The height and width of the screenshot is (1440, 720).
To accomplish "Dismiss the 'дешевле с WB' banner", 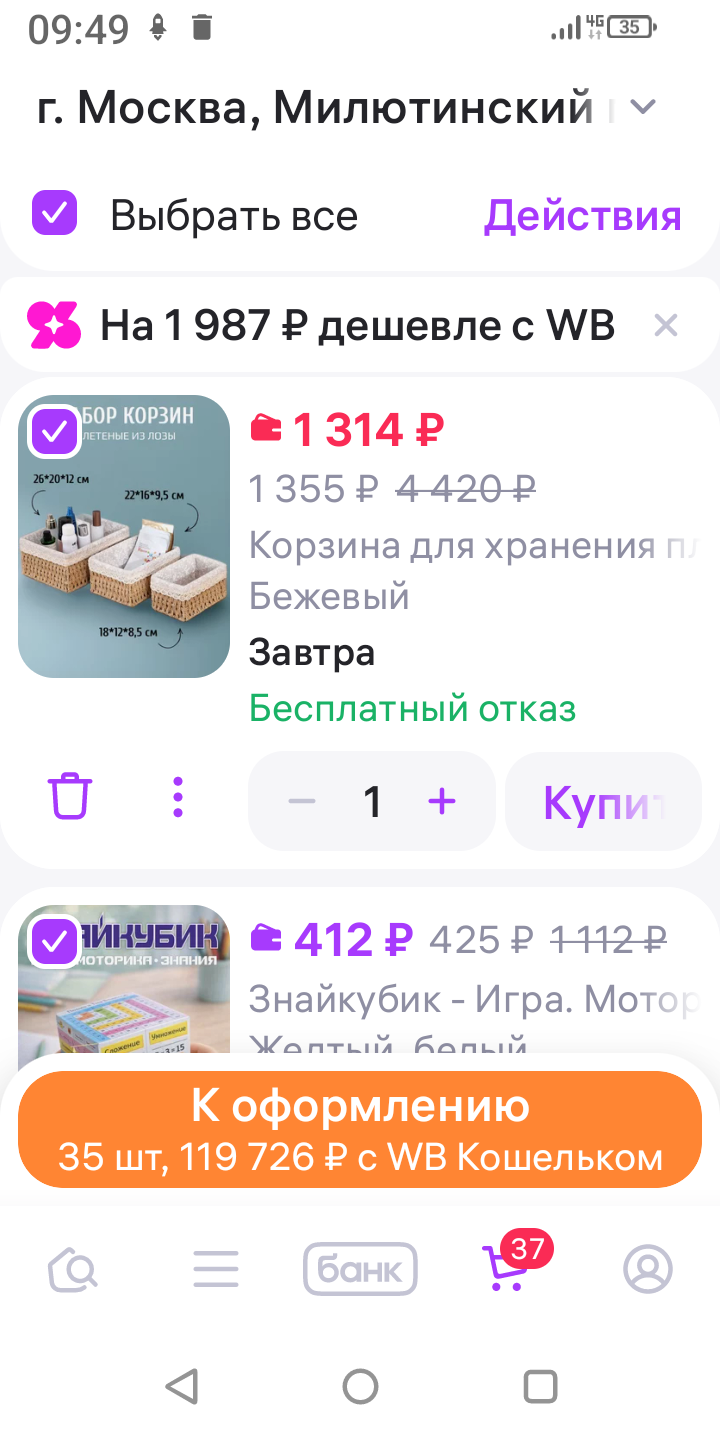I will [666, 325].
